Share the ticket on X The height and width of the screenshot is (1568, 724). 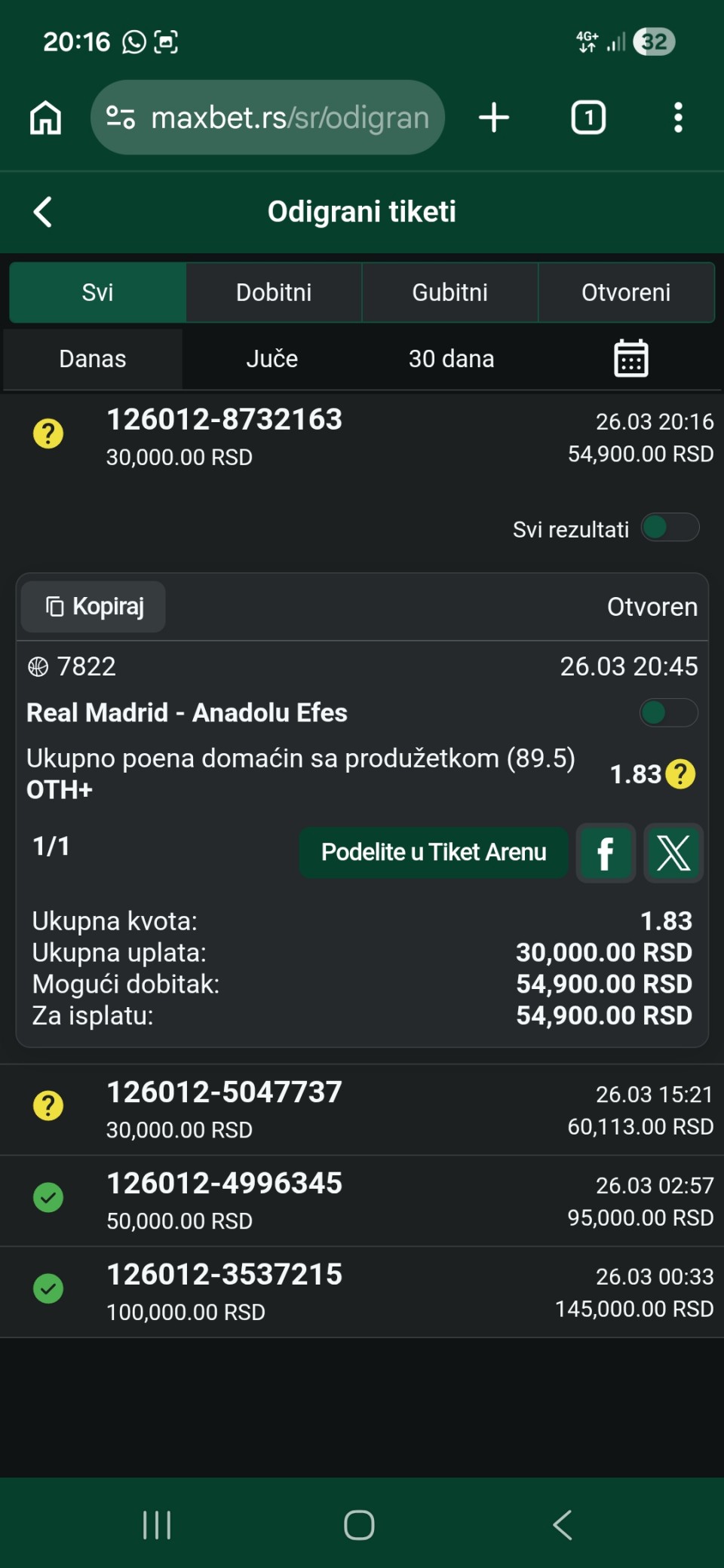[673, 853]
